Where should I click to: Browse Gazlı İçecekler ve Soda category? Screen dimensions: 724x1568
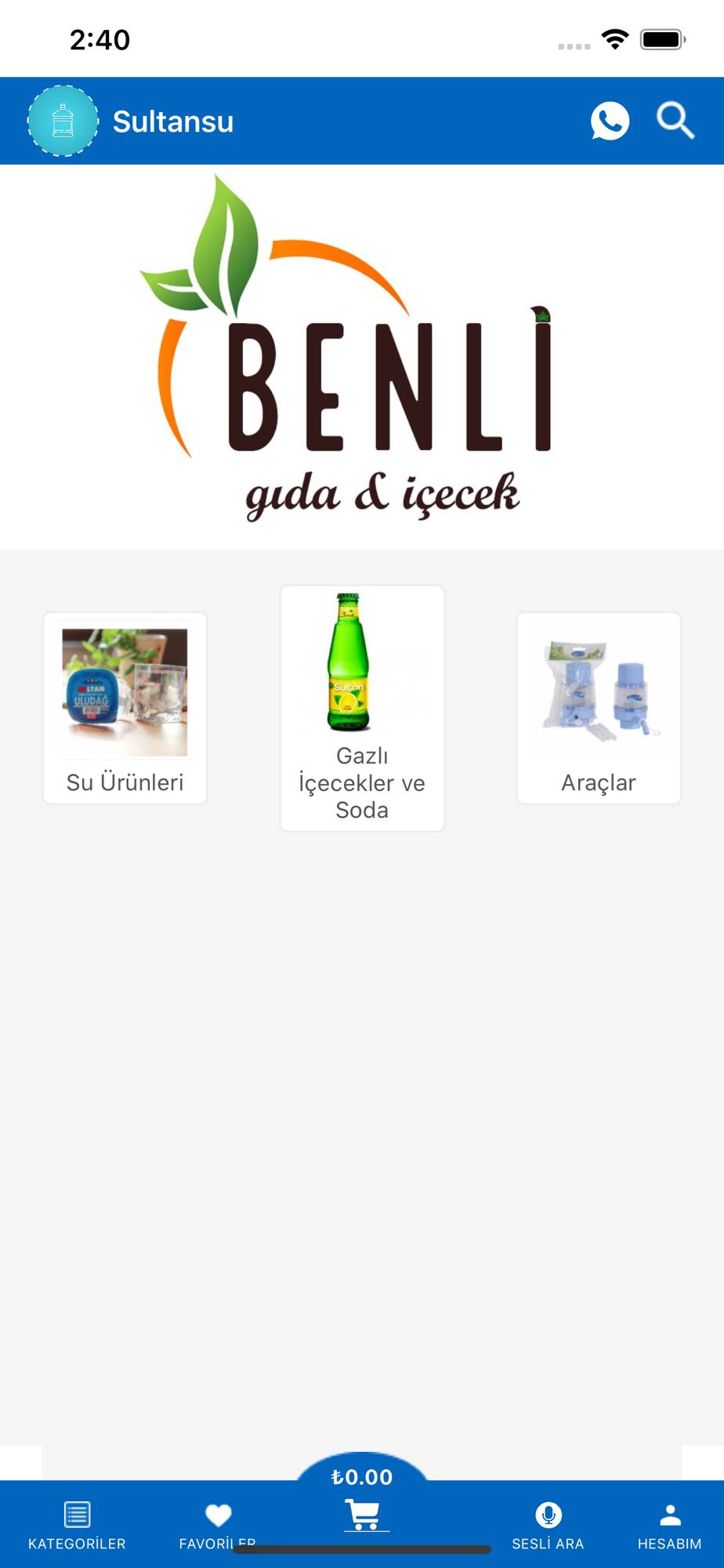click(x=362, y=708)
